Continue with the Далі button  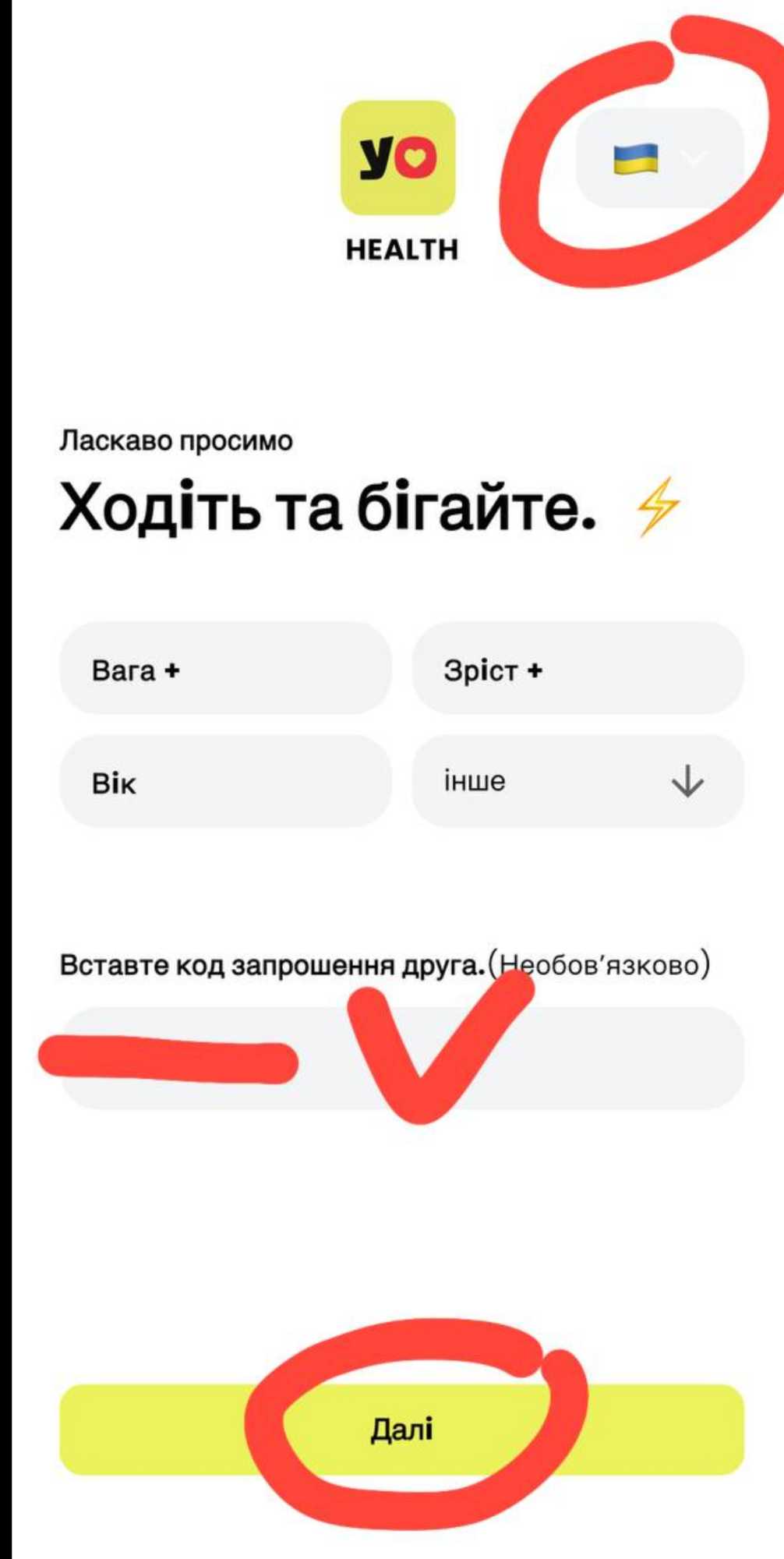tap(401, 1430)
